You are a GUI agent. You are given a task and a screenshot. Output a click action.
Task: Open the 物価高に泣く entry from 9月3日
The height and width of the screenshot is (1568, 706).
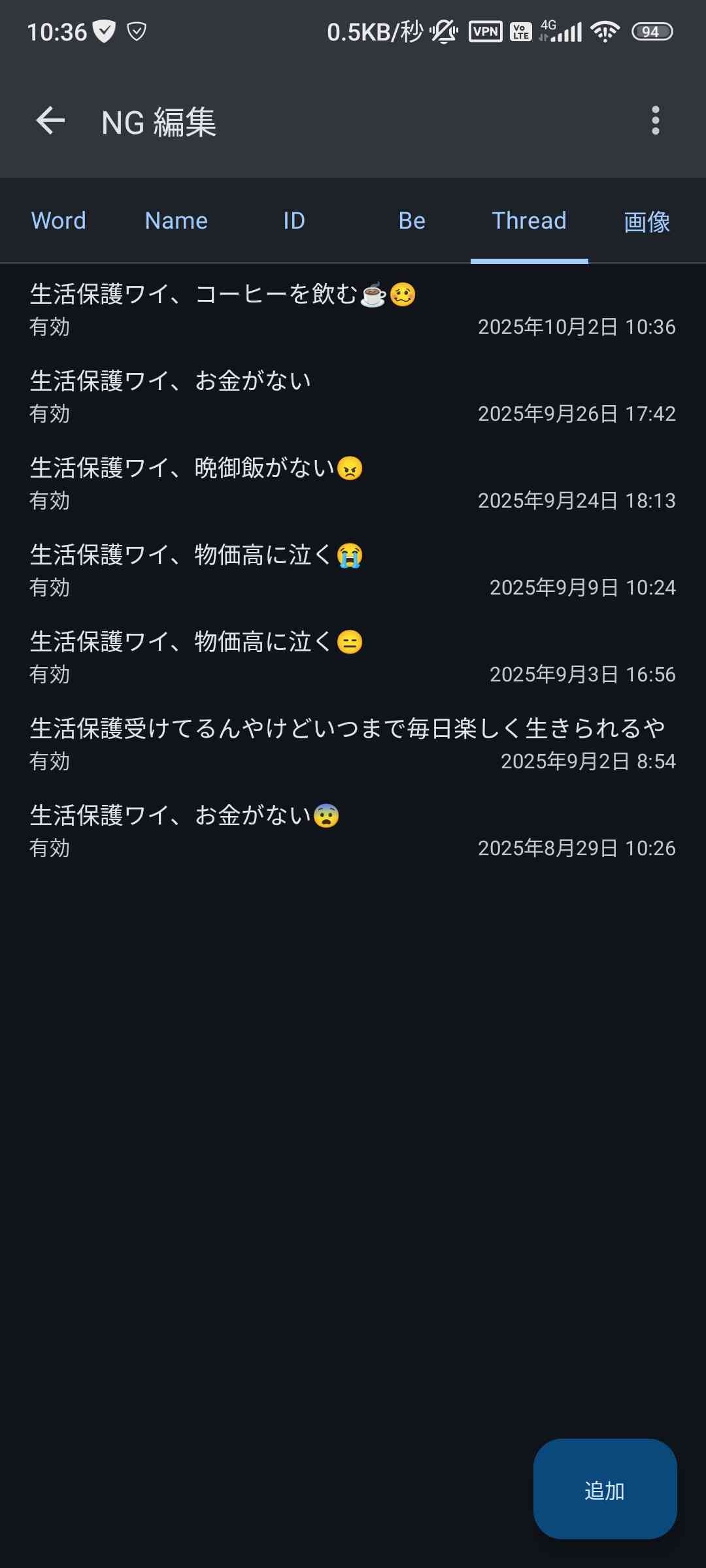(x=353, y=657)
